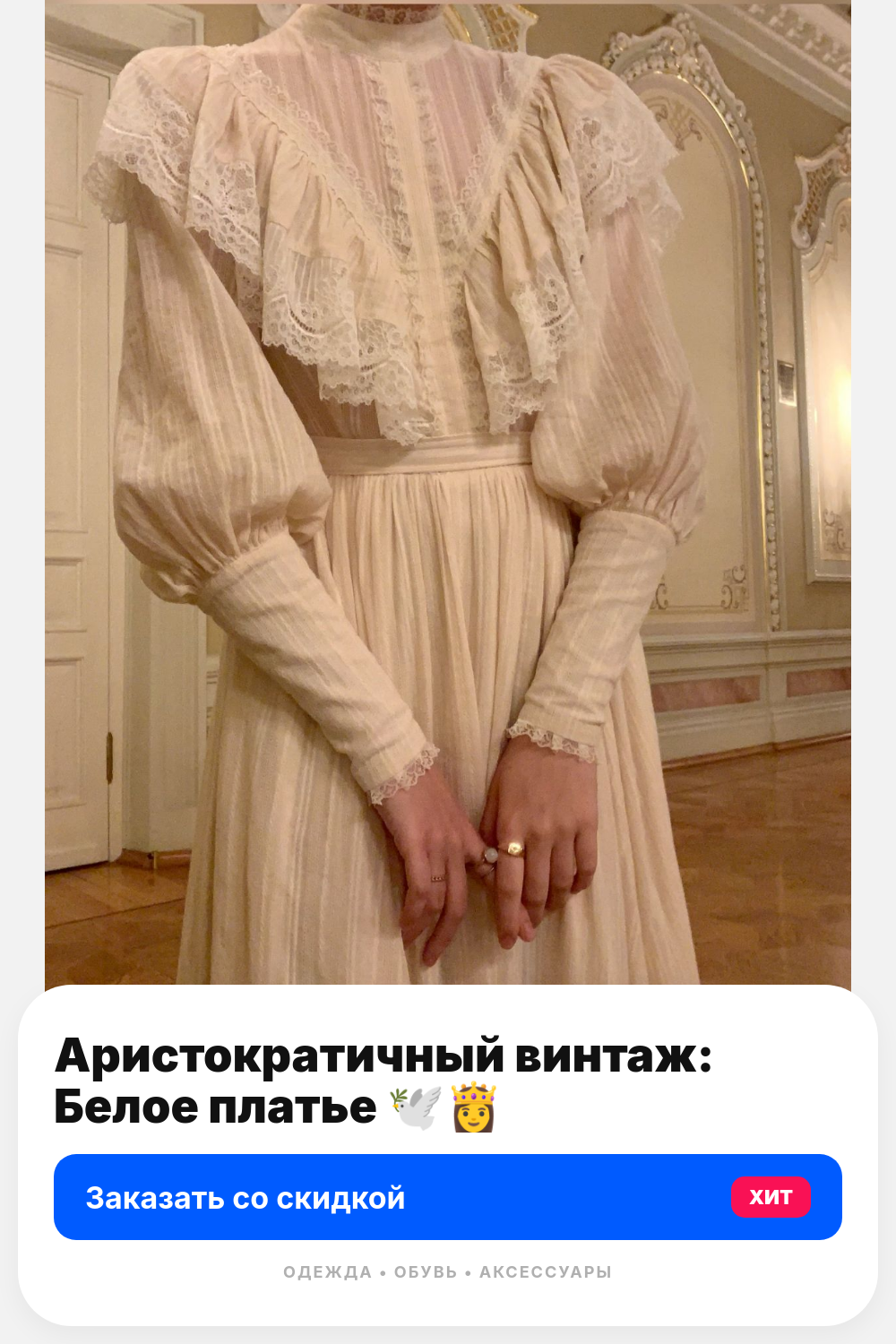Open the white vintage dress photo
The width and height of the screenshot is (896, 1344).
point(448,495)
